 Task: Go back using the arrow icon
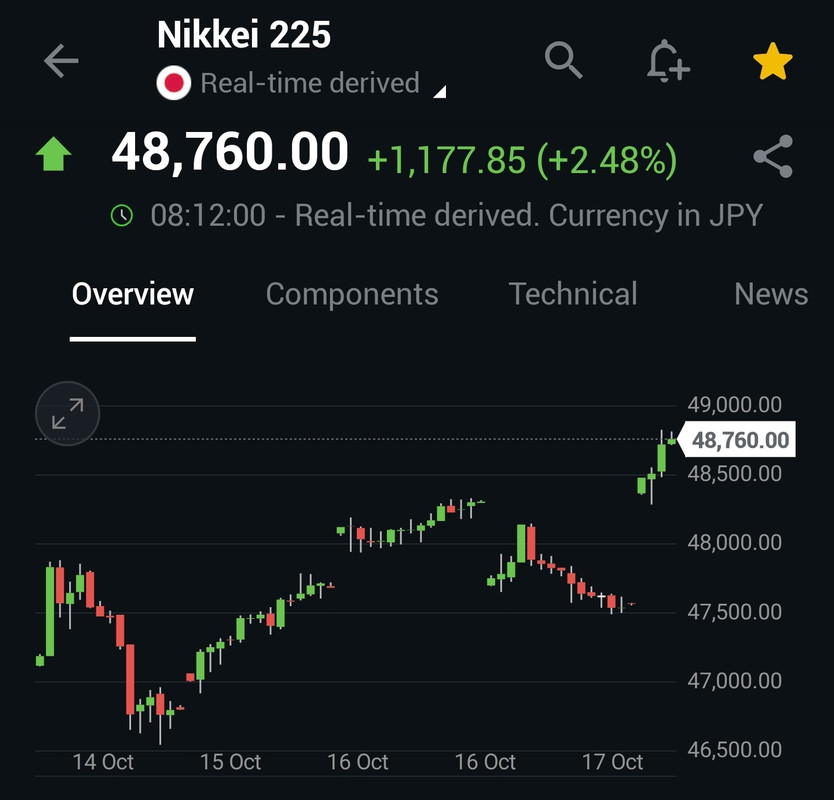coord(61,61)
